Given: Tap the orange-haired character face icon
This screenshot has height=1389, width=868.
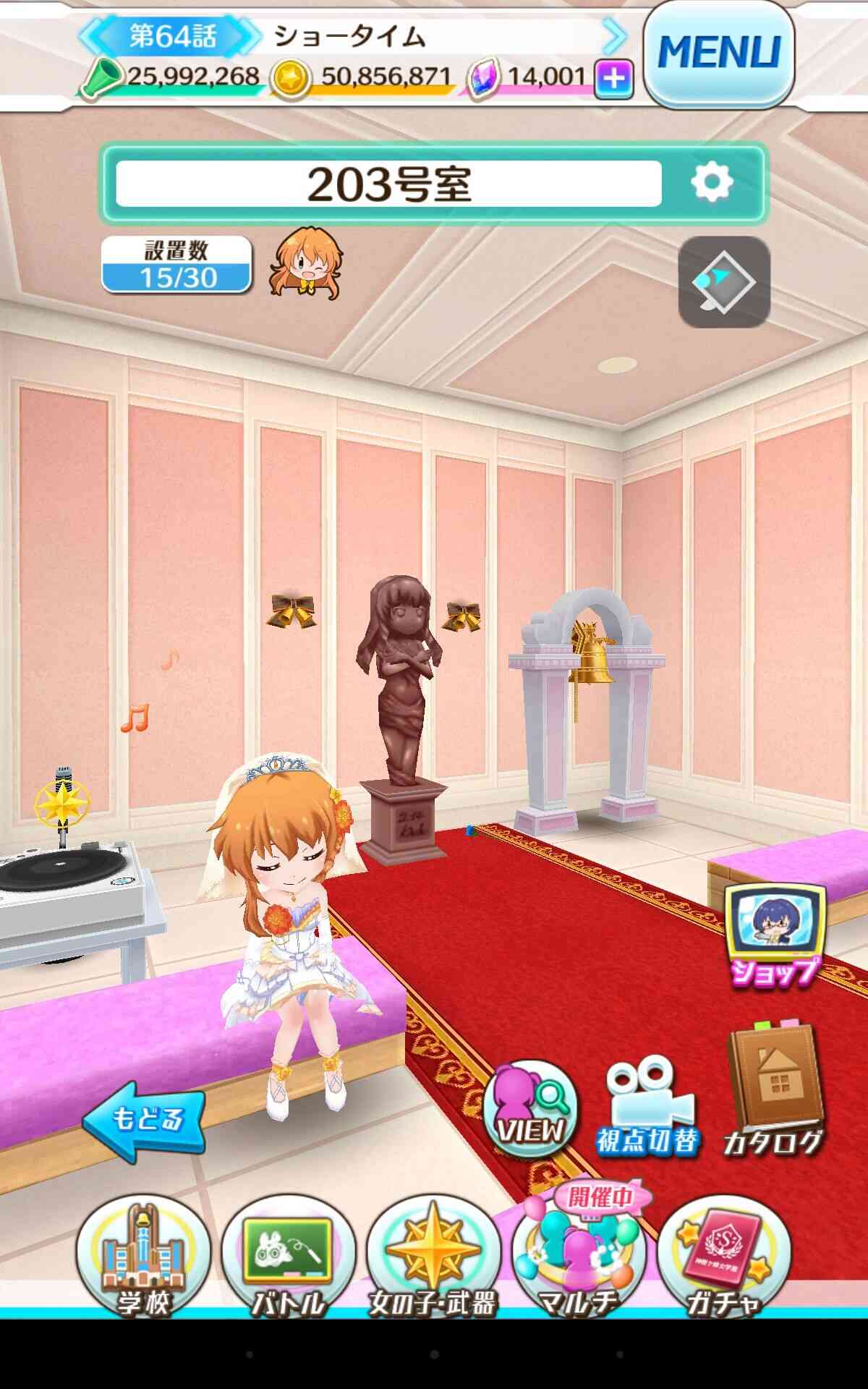Looking at the screenshot, I should click(307, 263).
